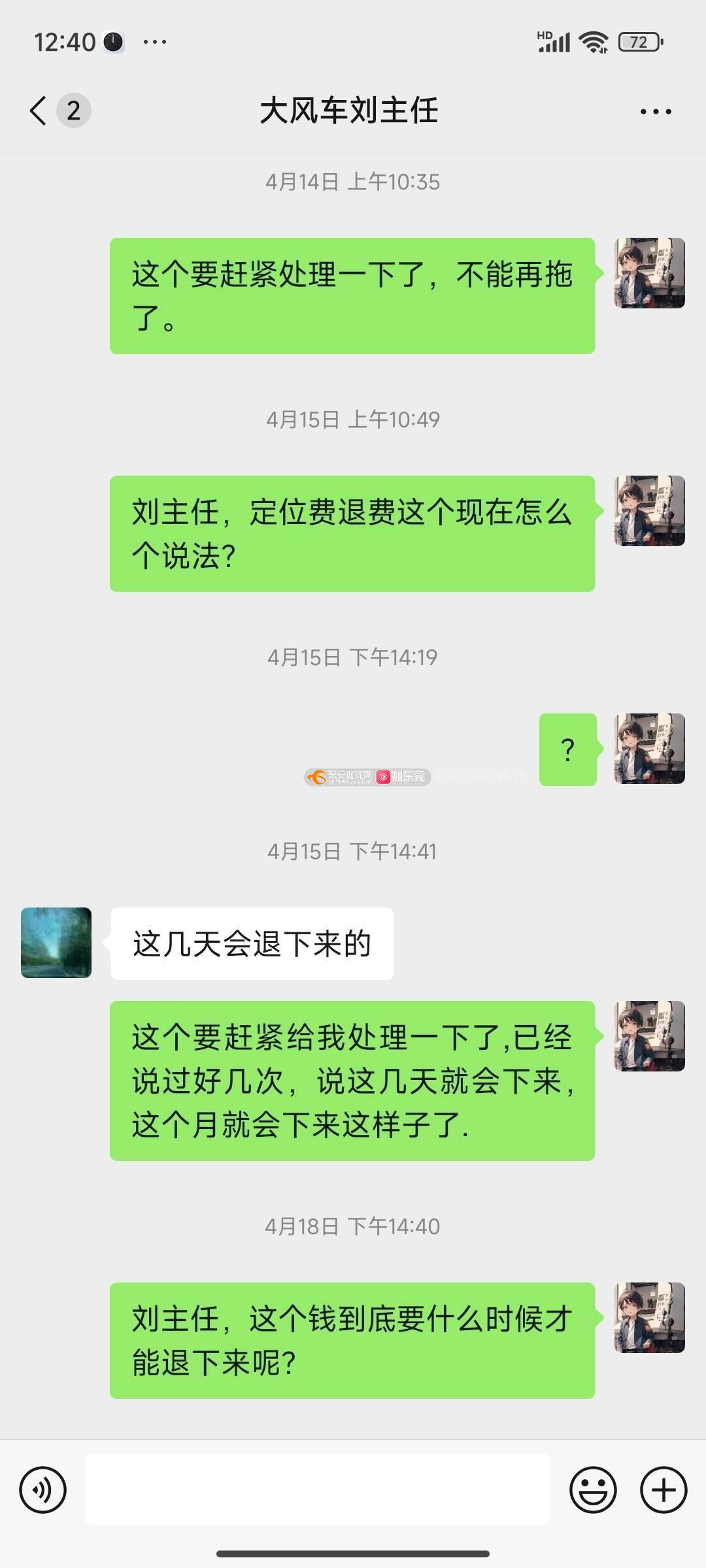706x1568 pixels.
Task: Tap my avatar beside the "?" message
Action: pyautogui.click(x=649, y=749)
